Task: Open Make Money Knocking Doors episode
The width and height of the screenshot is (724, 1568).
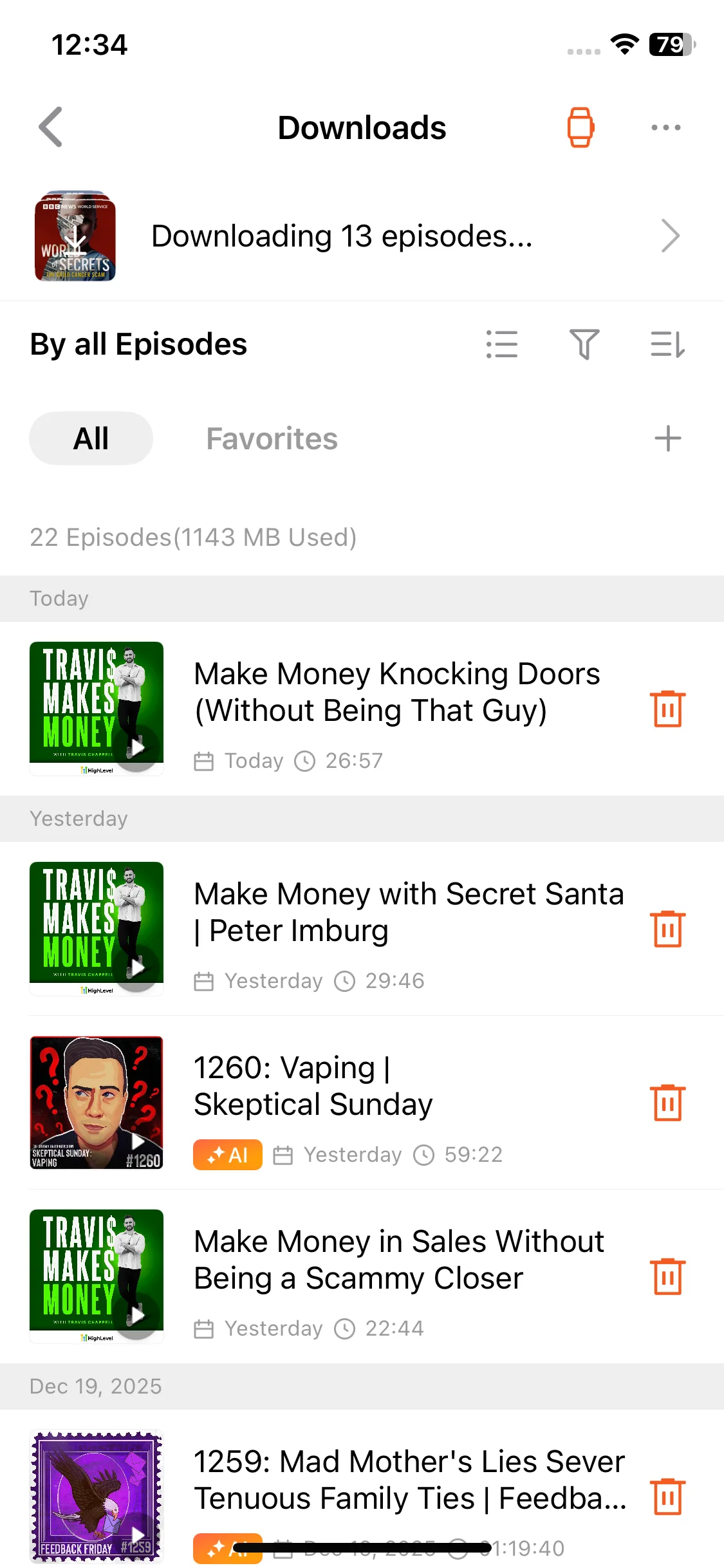Action: point(397,692)
